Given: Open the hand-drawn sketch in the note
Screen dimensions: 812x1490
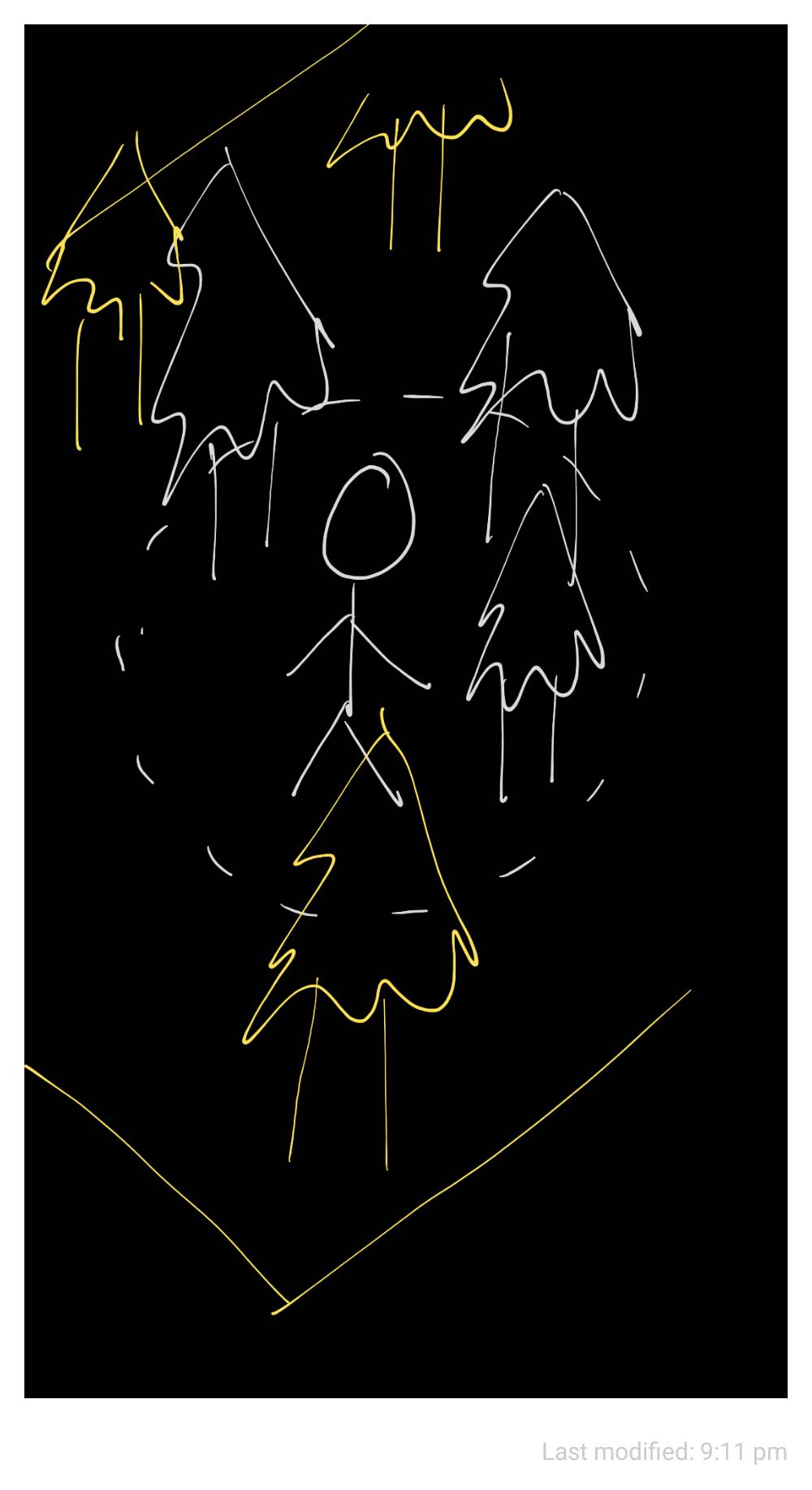Looking at the screenshot, I should tap(406, 710).
